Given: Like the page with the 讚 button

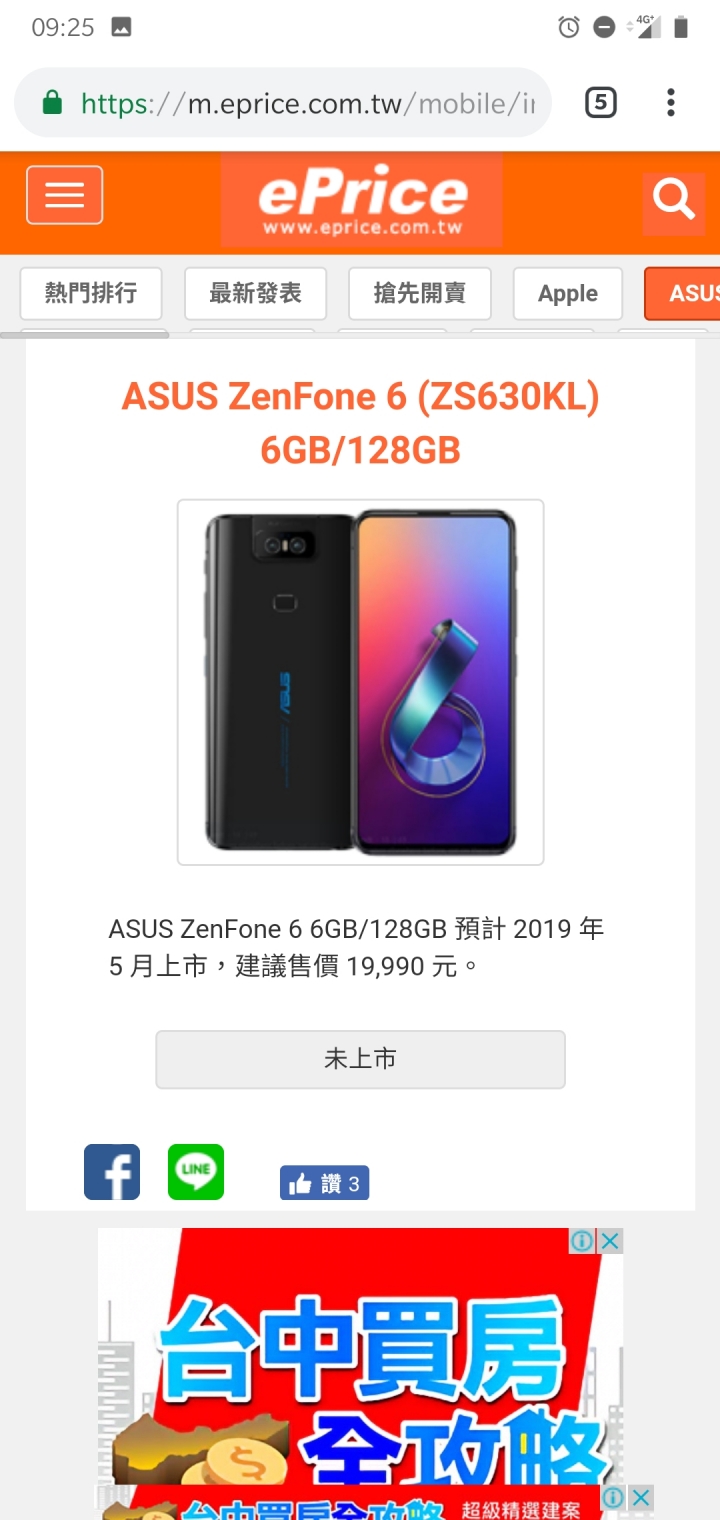Looking at the screenshot, I should click(x=324, y=1183).
